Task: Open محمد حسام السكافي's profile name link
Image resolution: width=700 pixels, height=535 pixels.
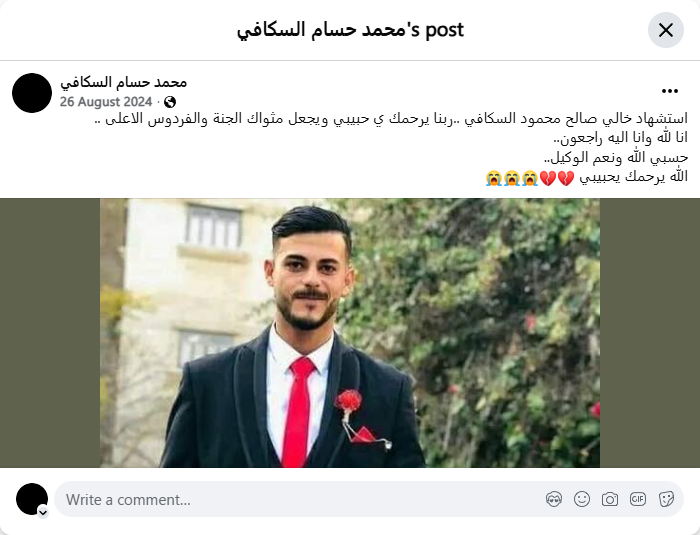Action: click(123, 82)
